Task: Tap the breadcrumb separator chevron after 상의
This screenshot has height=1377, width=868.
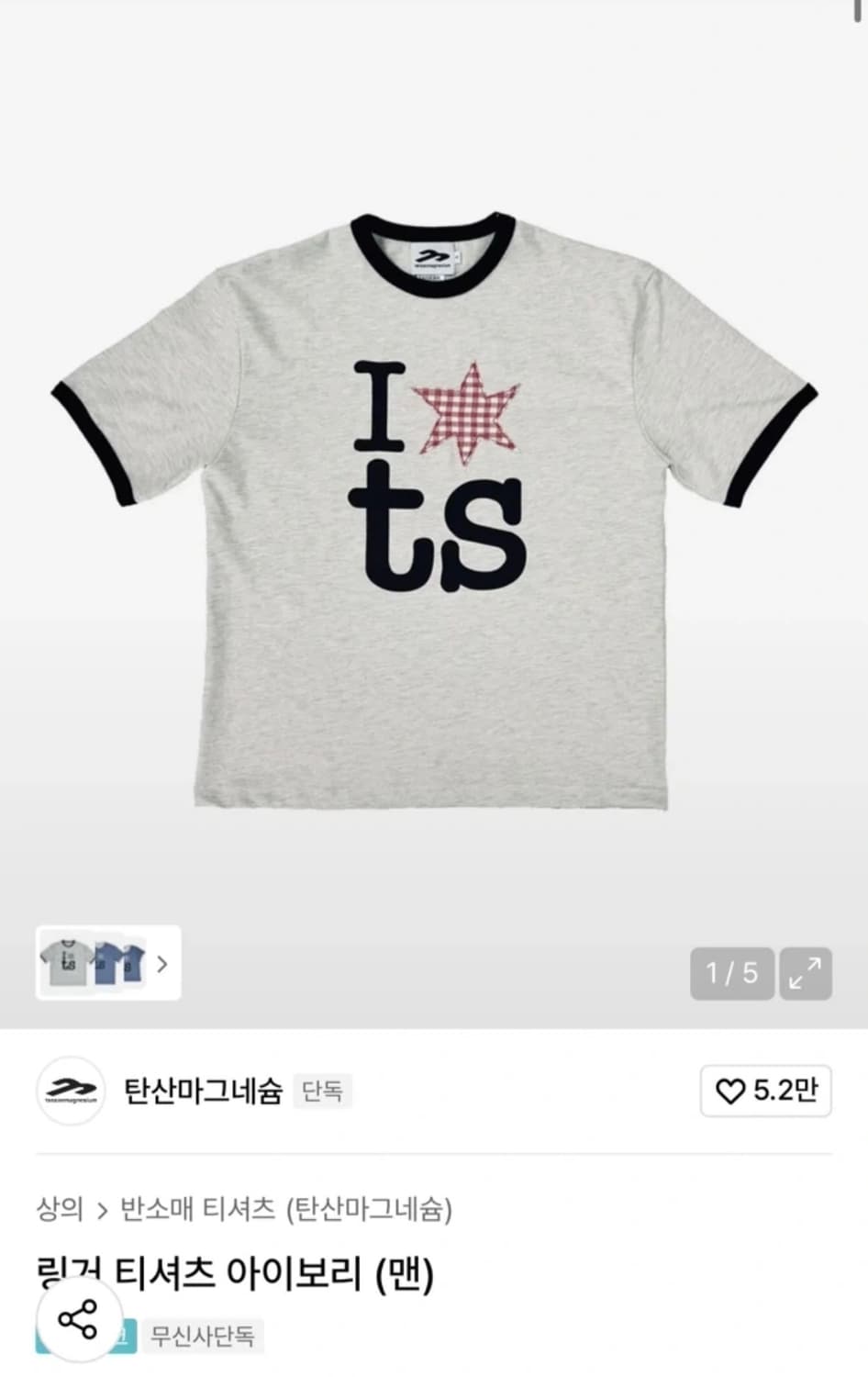Action: (x=103, y=1209)
